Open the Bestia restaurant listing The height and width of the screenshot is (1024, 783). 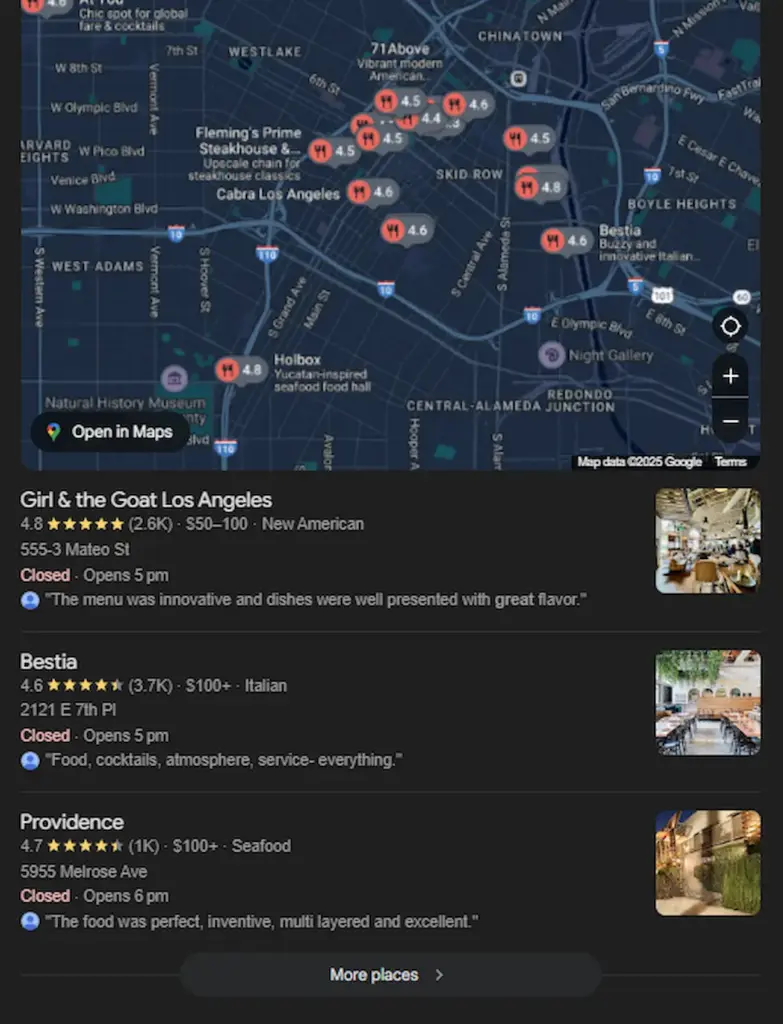click(x=48, y=661)
